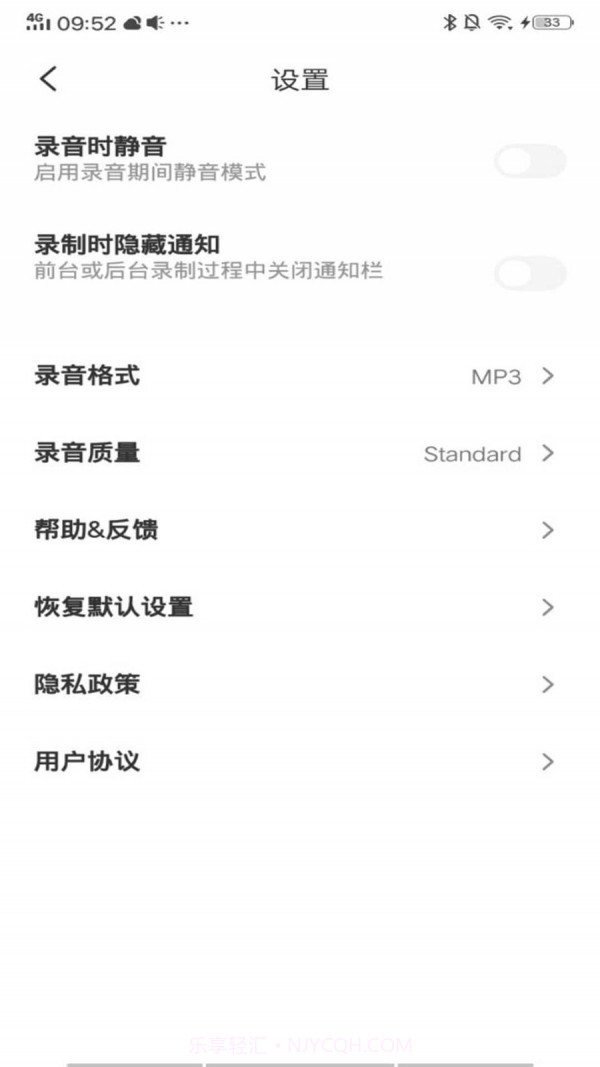The image size is (600, 1067).
Task: Go back from the 设置 page
Action: pyautogui.click(x=48, y=80)
